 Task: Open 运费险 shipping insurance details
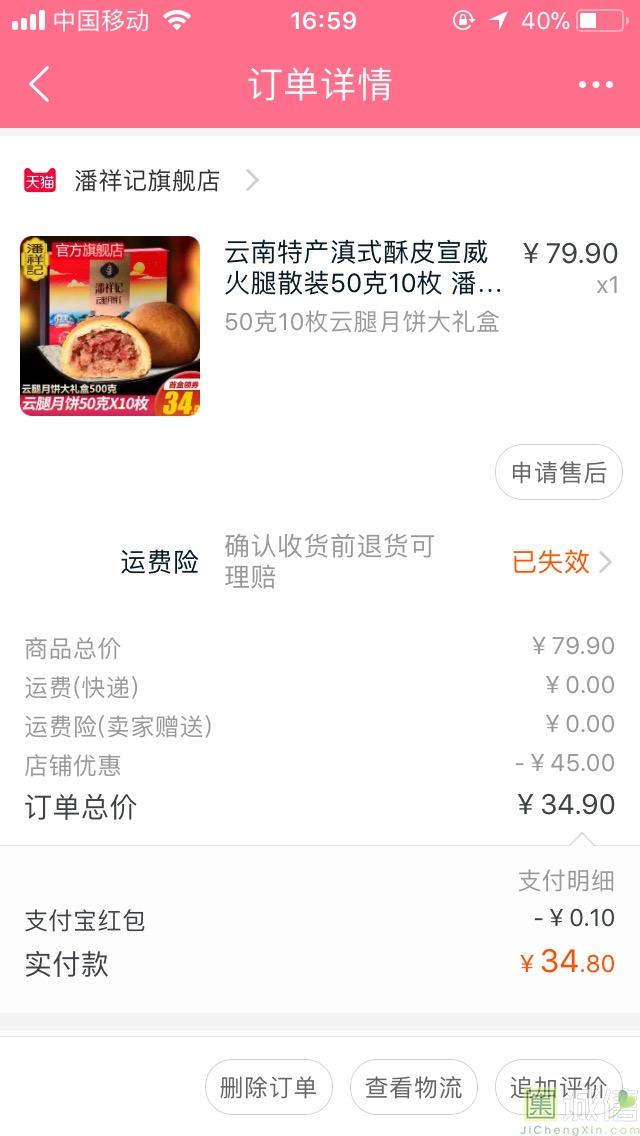(562, 562)
